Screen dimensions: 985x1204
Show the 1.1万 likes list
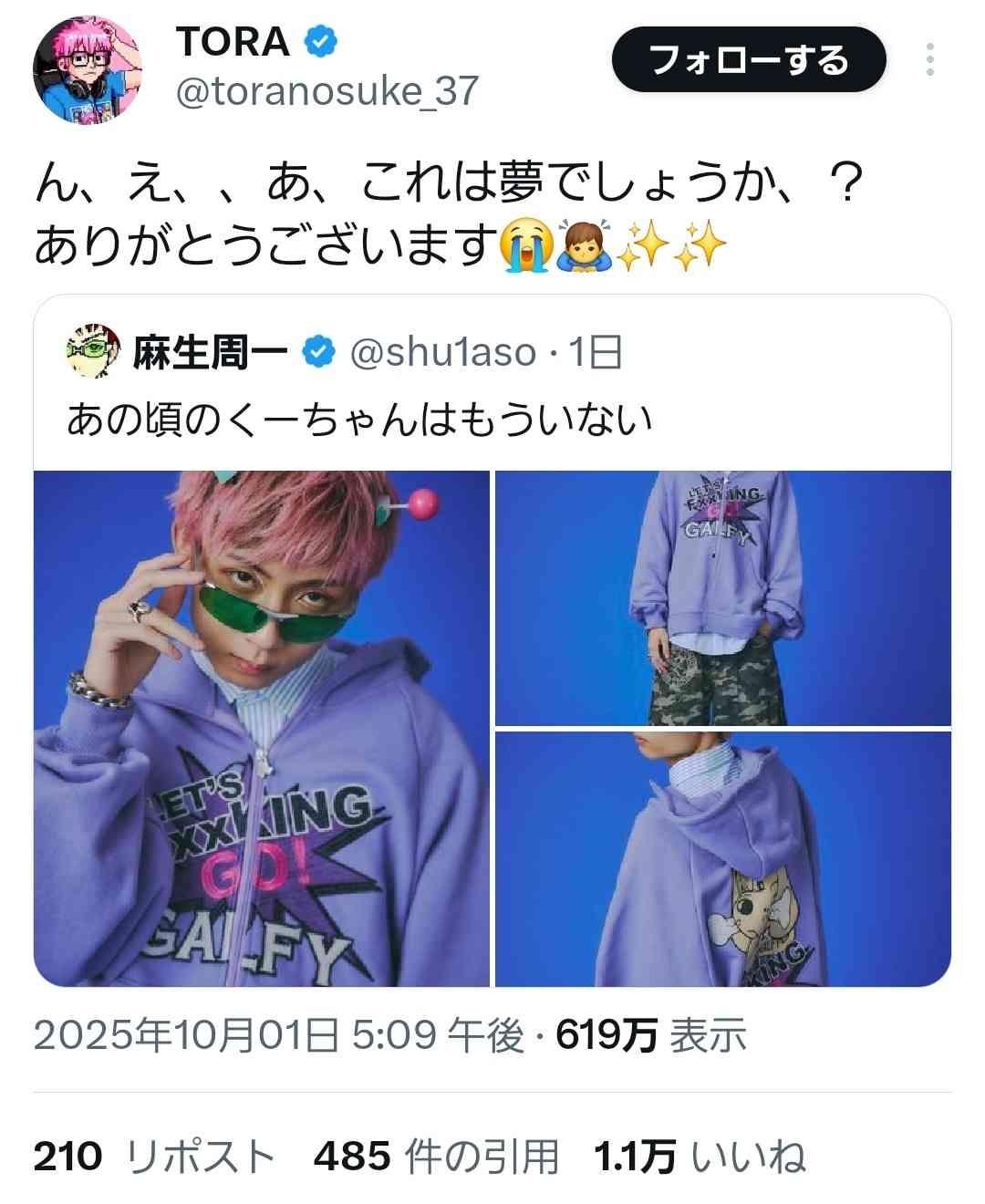(700, 1157)
